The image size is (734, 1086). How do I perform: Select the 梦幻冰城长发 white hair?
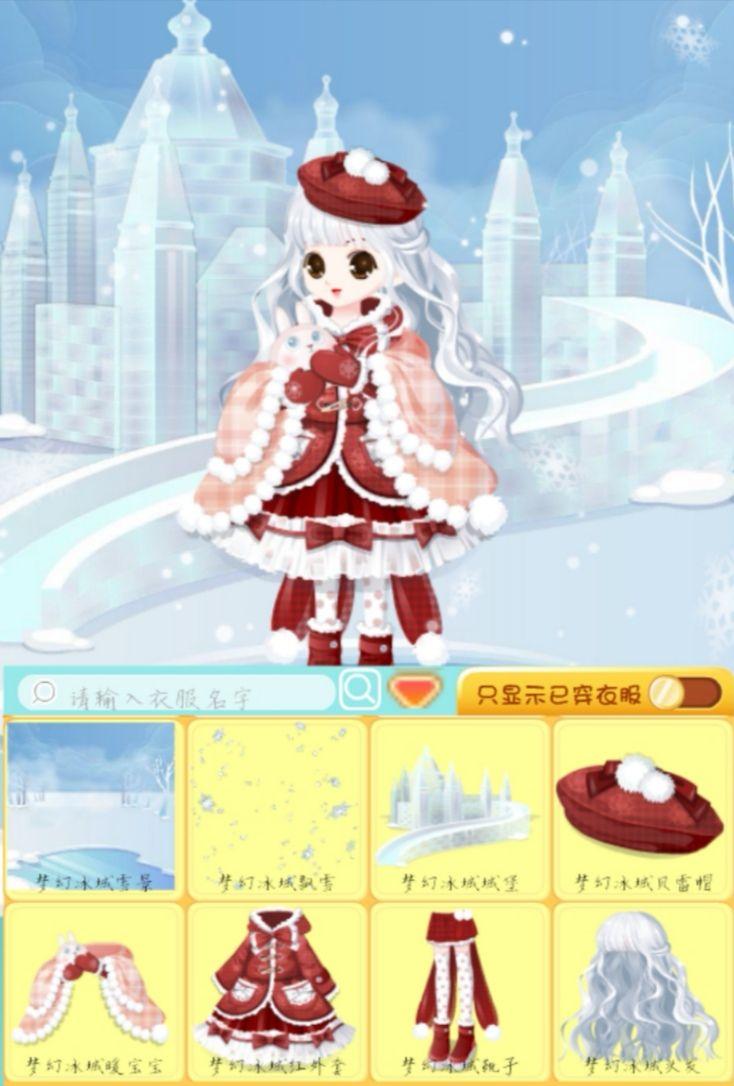pyautogui.click(x=641, y=988)
